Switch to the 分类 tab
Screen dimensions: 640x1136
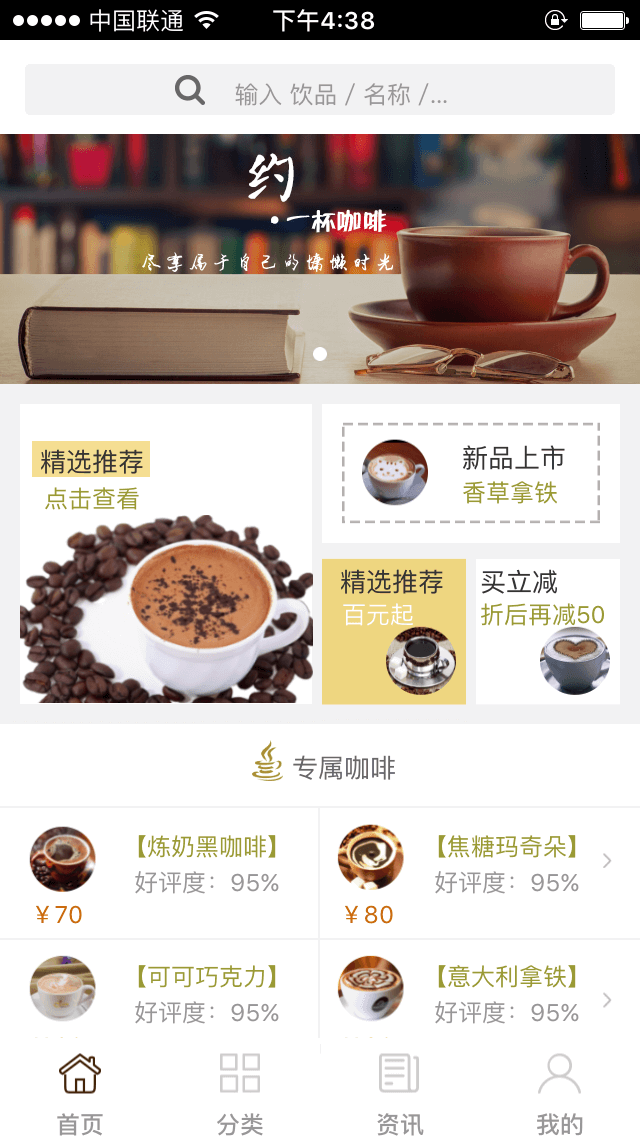(240, 1094)
